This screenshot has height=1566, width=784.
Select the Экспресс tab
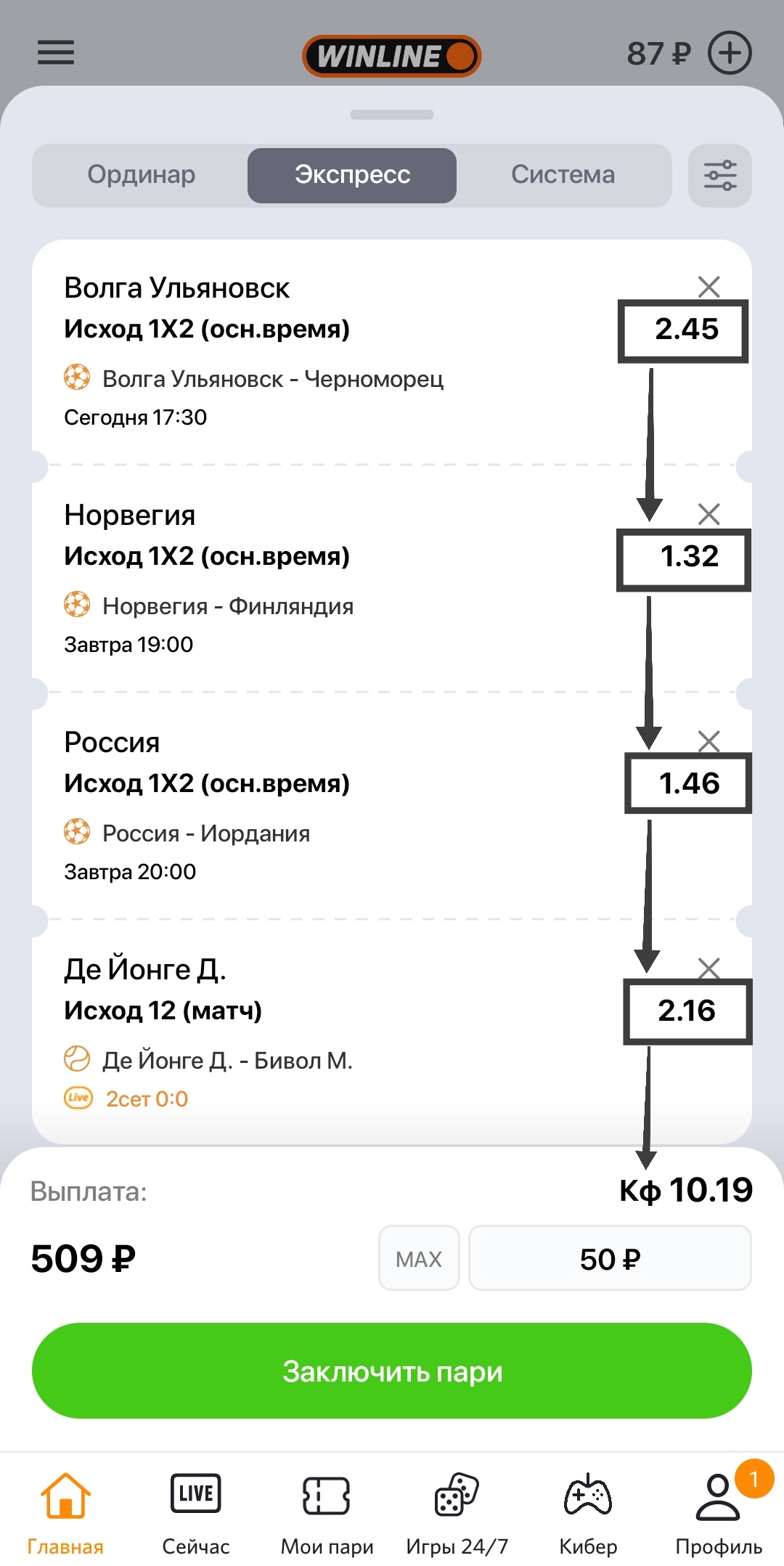point(352,175)
